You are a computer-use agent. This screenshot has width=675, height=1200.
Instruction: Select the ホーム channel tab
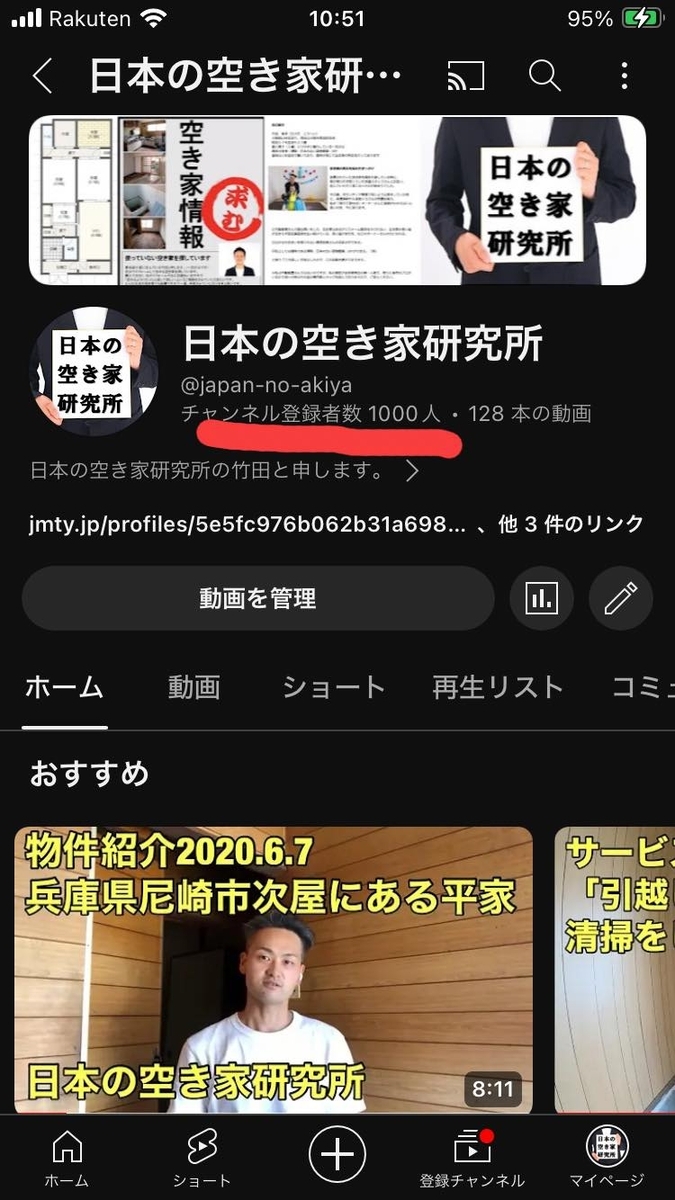64,688
